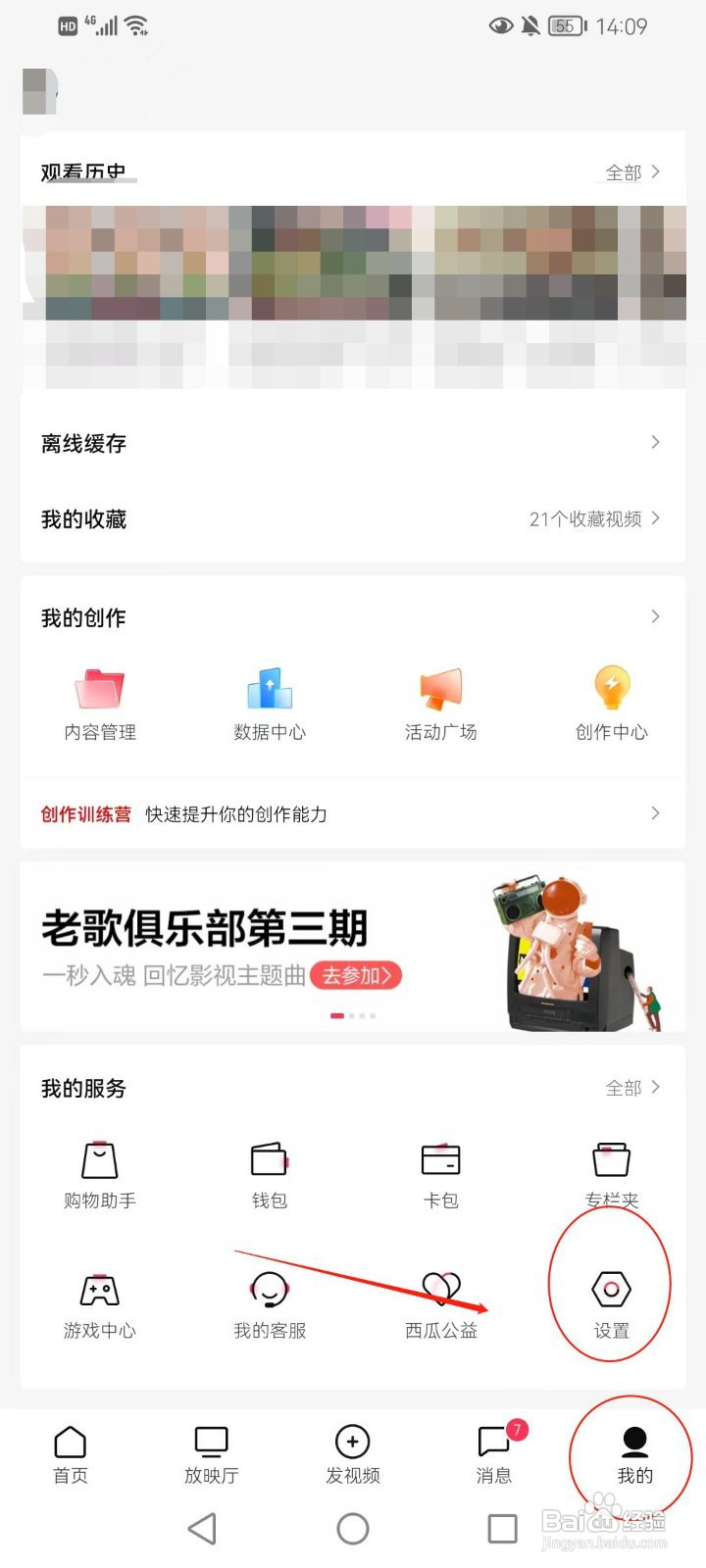This screenshot has width=706, height=1568.
Task: Expand the 我的创作 section chevron
Action: (x=655, y=616)
